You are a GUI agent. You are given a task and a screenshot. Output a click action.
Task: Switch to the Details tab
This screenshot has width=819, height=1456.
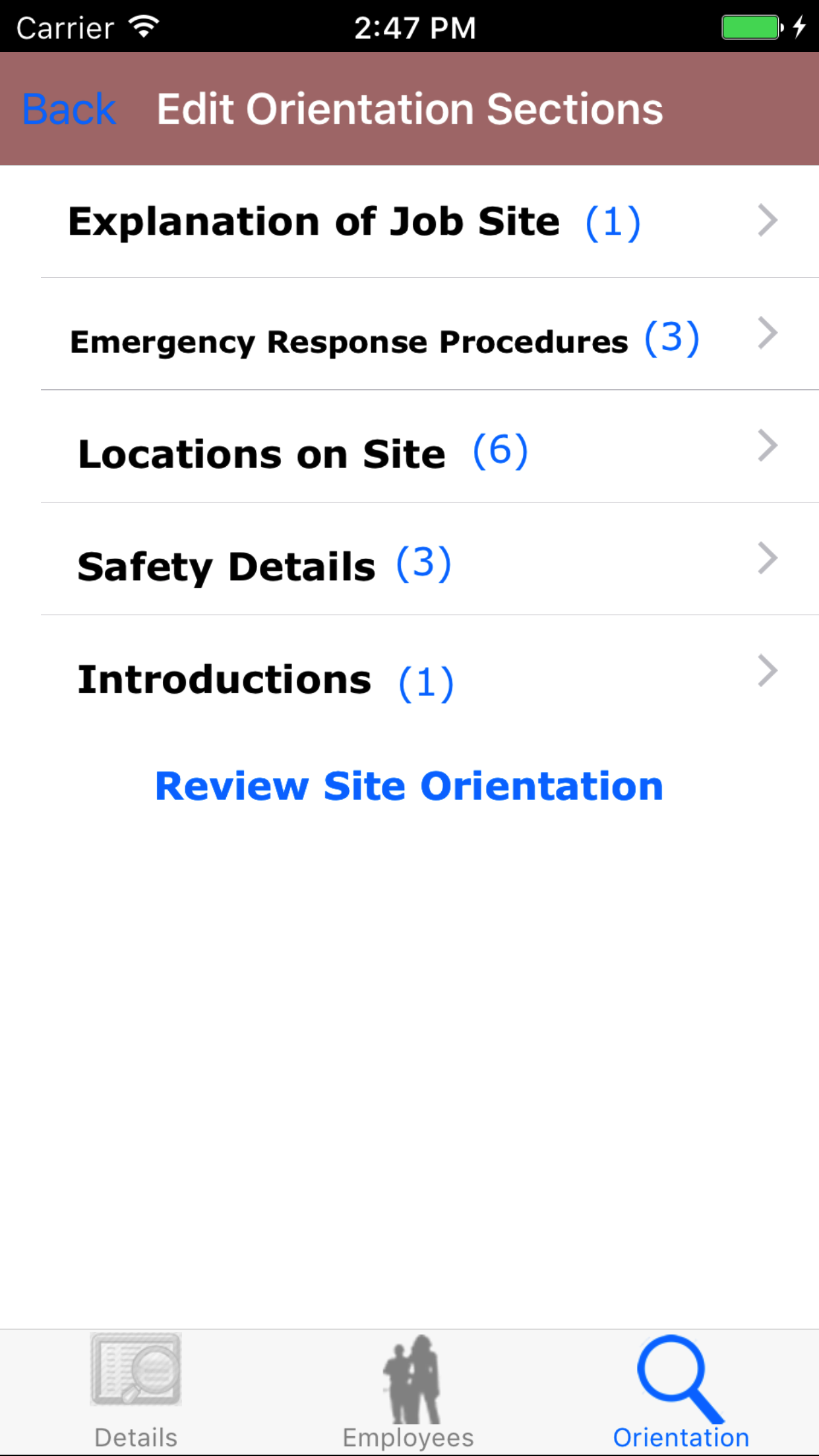pos(136,1393)
